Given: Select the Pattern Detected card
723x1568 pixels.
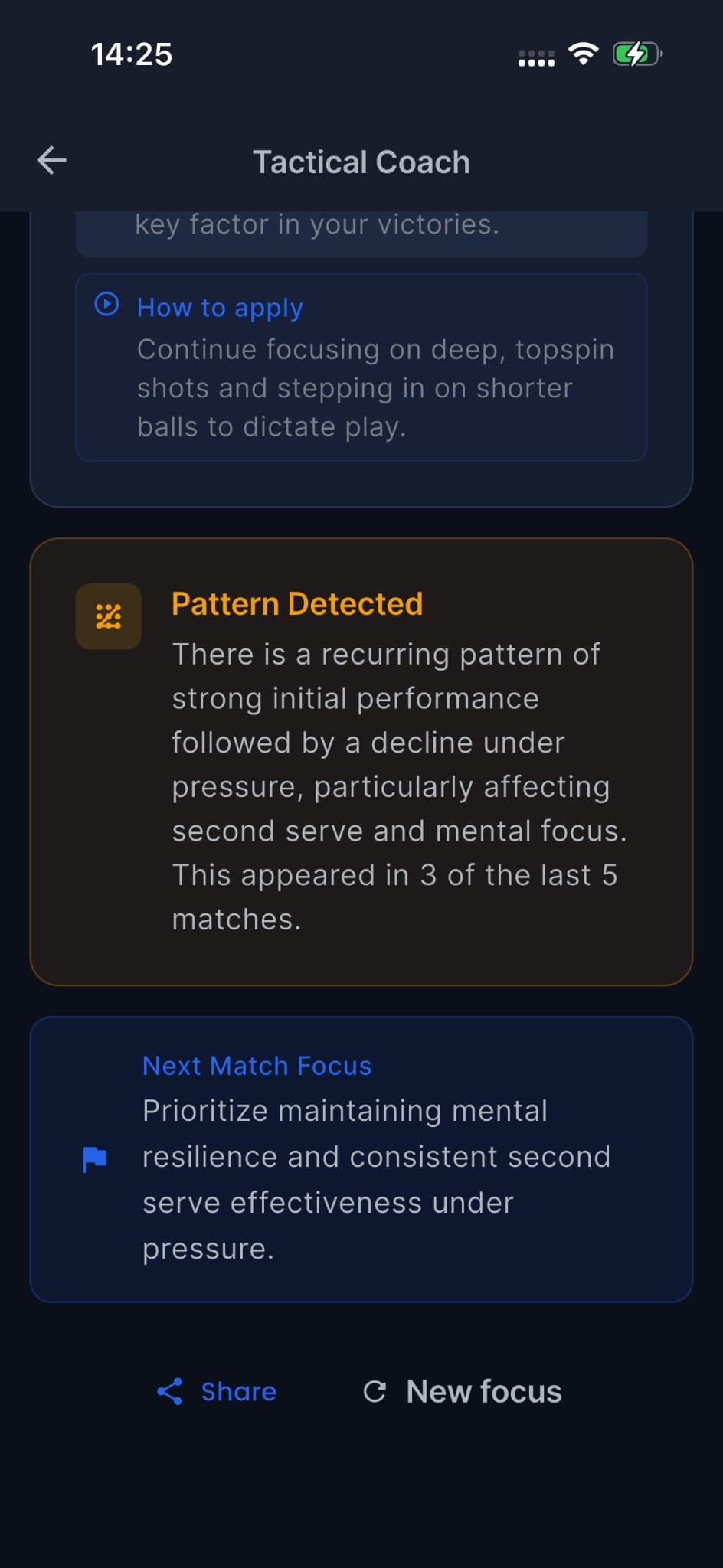Looking at the screenshot, I should pyautogui.click(x=360, y=762).
